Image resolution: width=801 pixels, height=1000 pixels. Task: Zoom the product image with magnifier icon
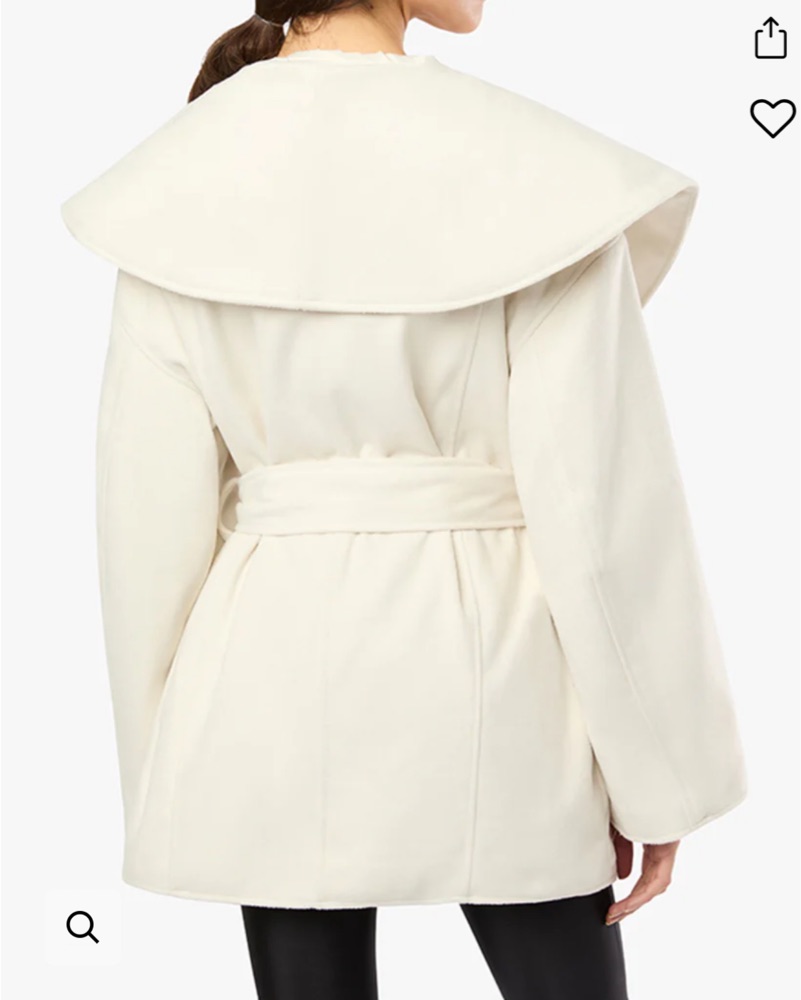click(x=83, y=926)
